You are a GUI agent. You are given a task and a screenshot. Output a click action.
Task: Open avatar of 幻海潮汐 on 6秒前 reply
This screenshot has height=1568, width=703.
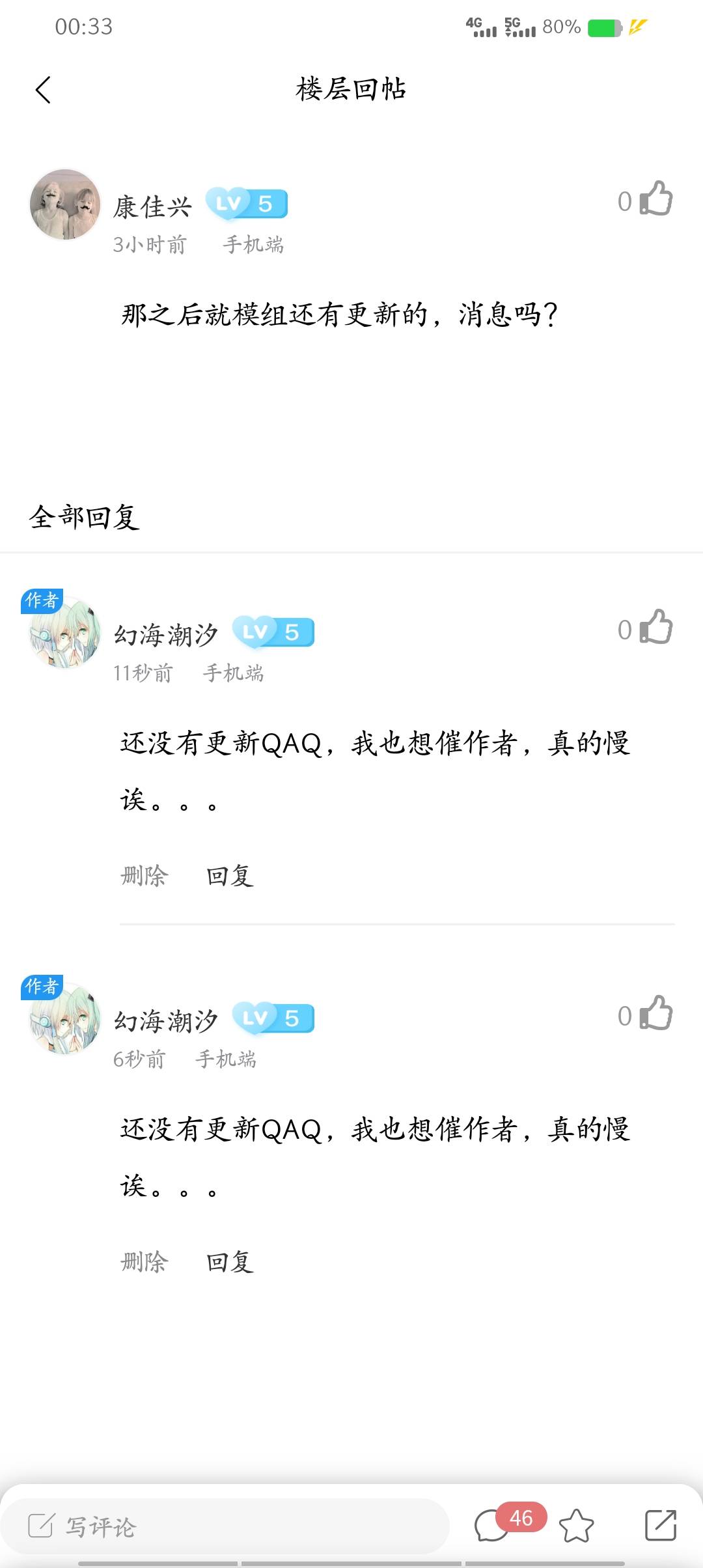[65, 1019]
